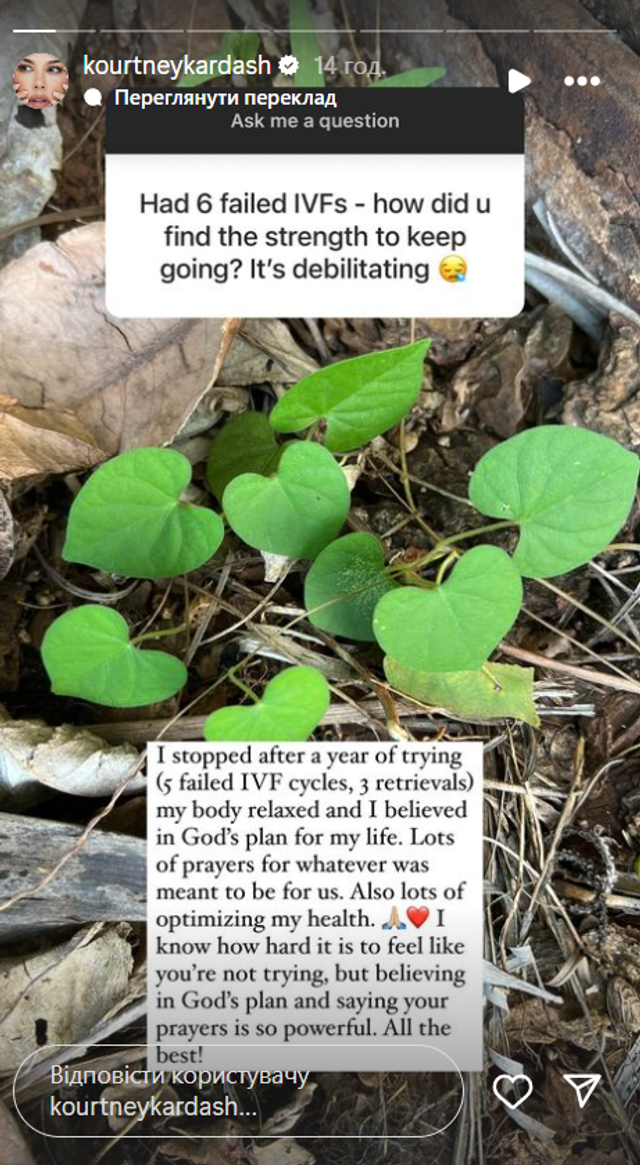Open the three-dot overflow menu
Image resolution: width=640 pixels, height=1165 pixels.
tap(582, 81)
